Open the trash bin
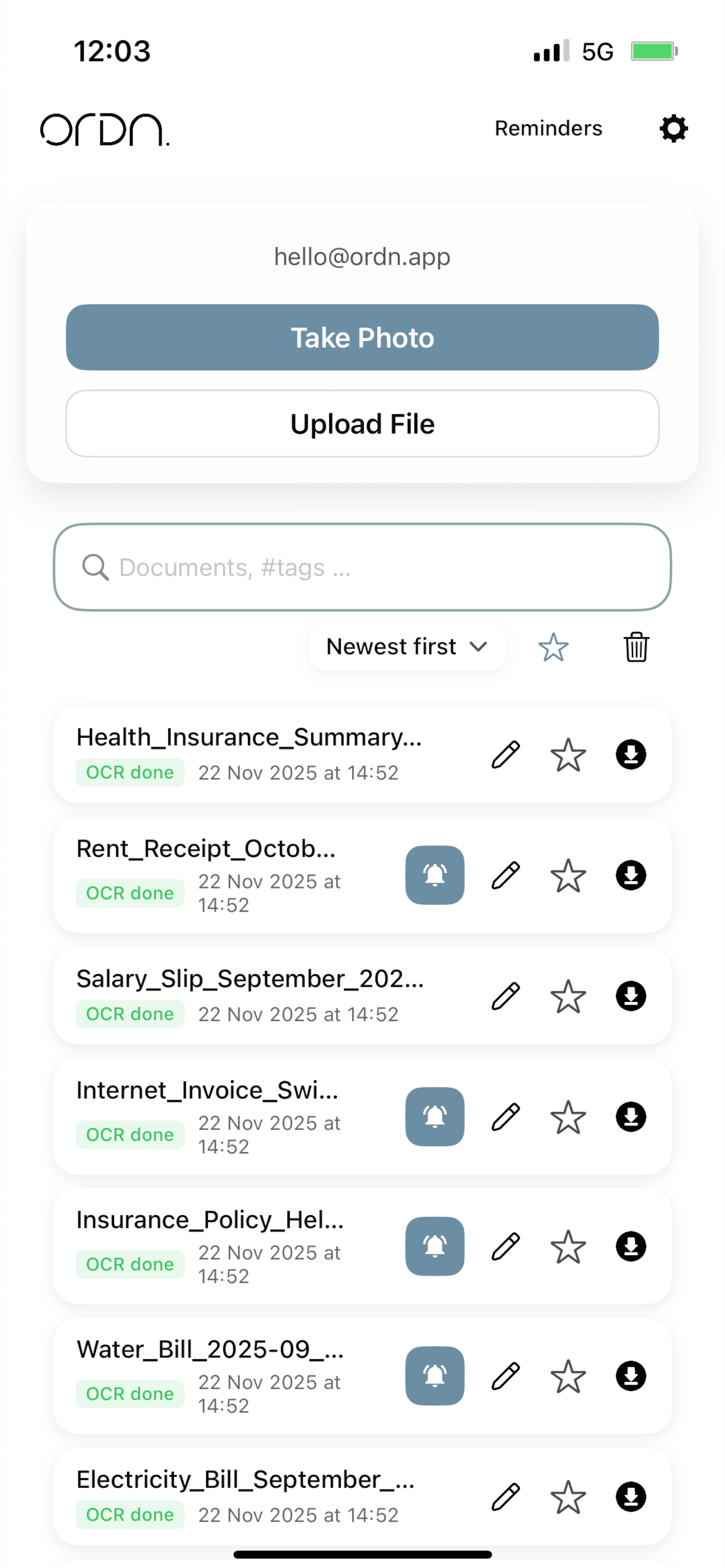 coord(636,647)
